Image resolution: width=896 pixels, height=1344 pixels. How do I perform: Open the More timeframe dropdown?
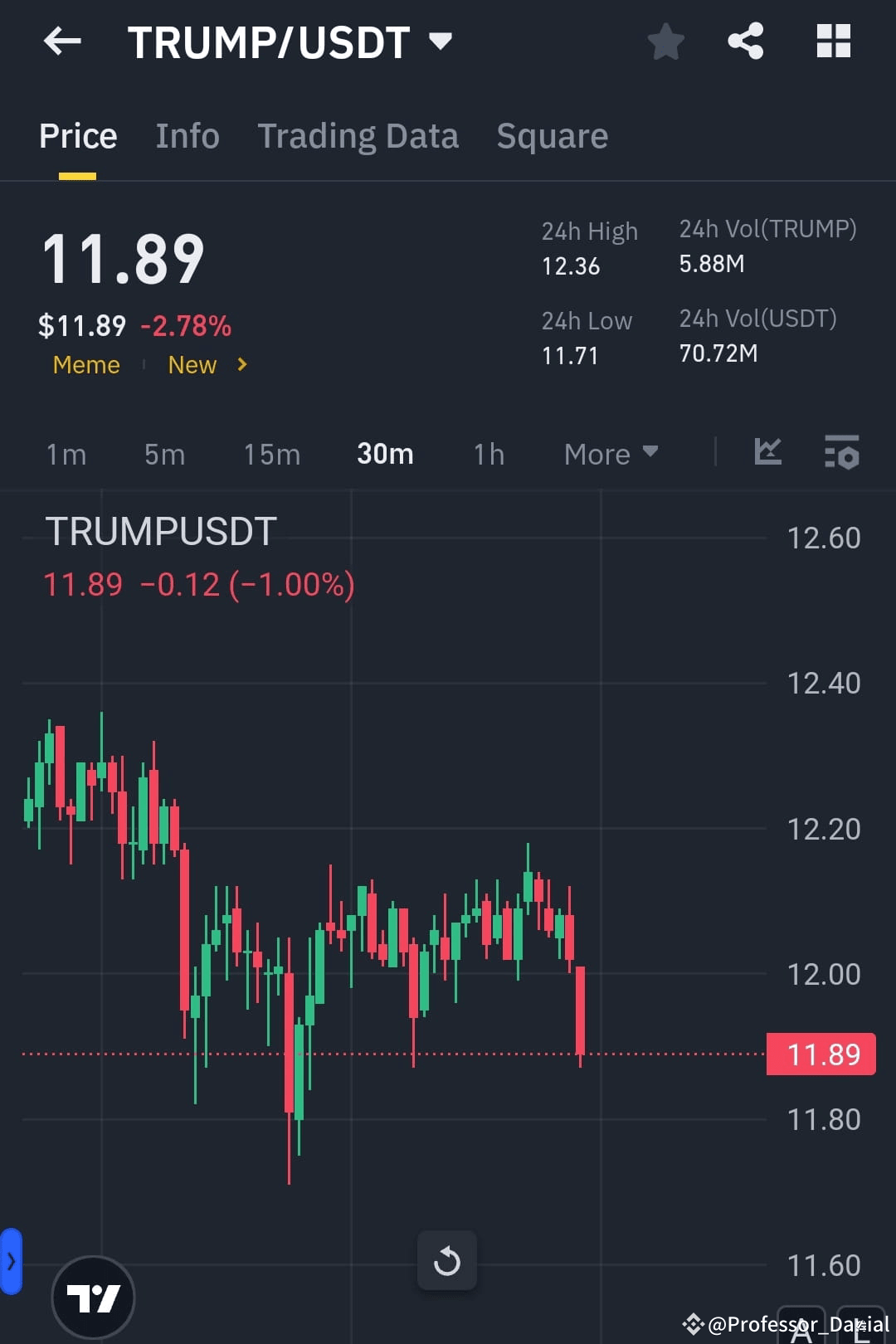(x=611, y=453)
